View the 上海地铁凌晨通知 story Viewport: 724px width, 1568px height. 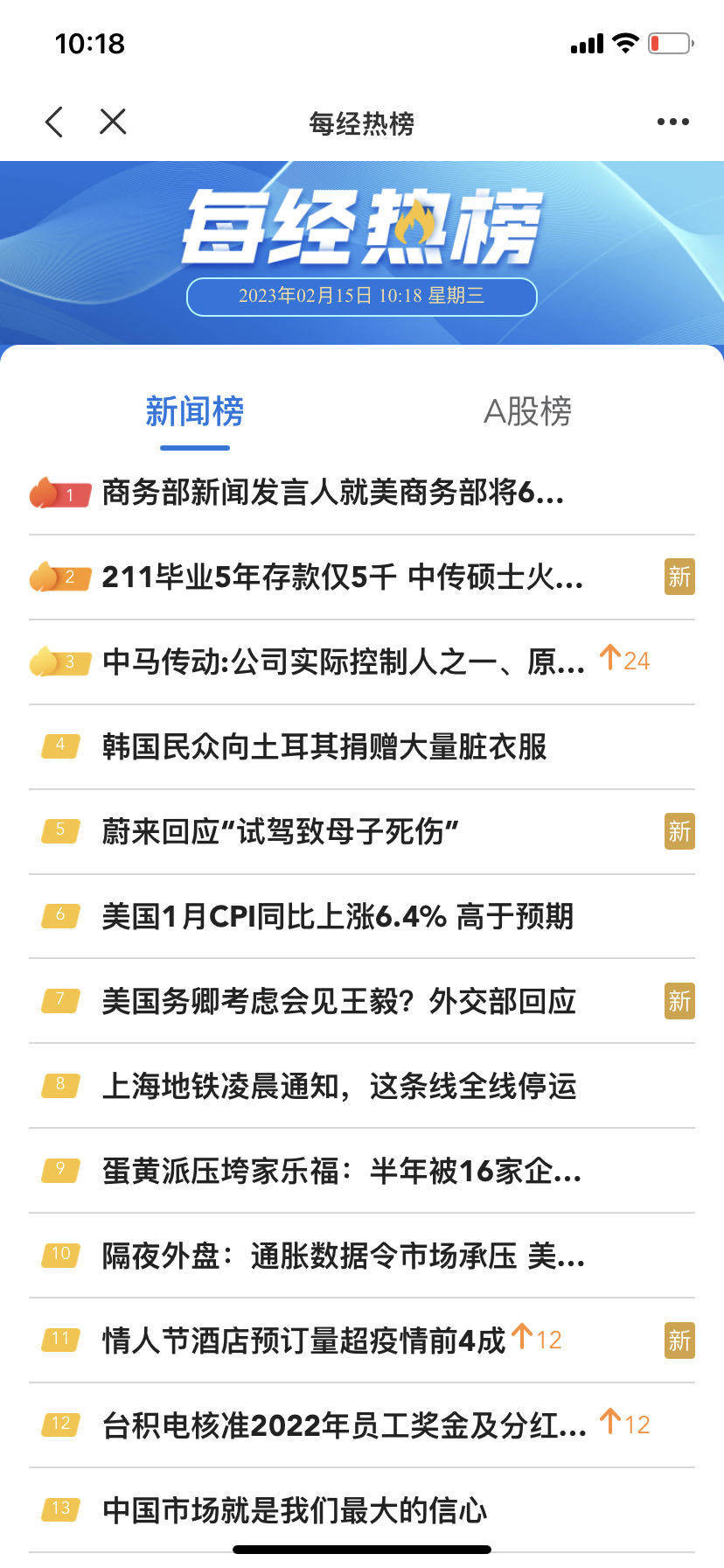(339, 1086)
